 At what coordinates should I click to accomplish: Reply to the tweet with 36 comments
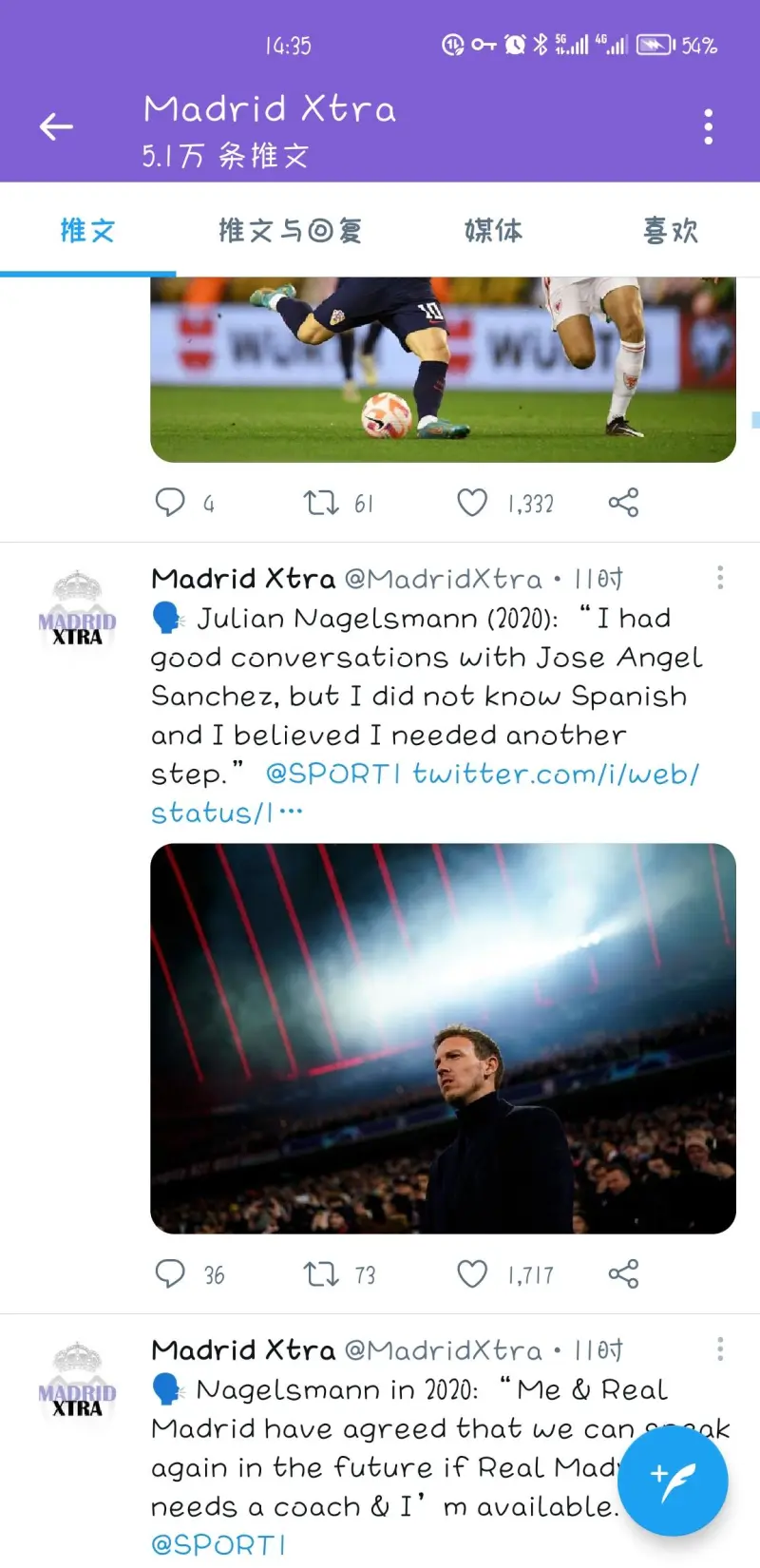click(x=170, y=1273)
